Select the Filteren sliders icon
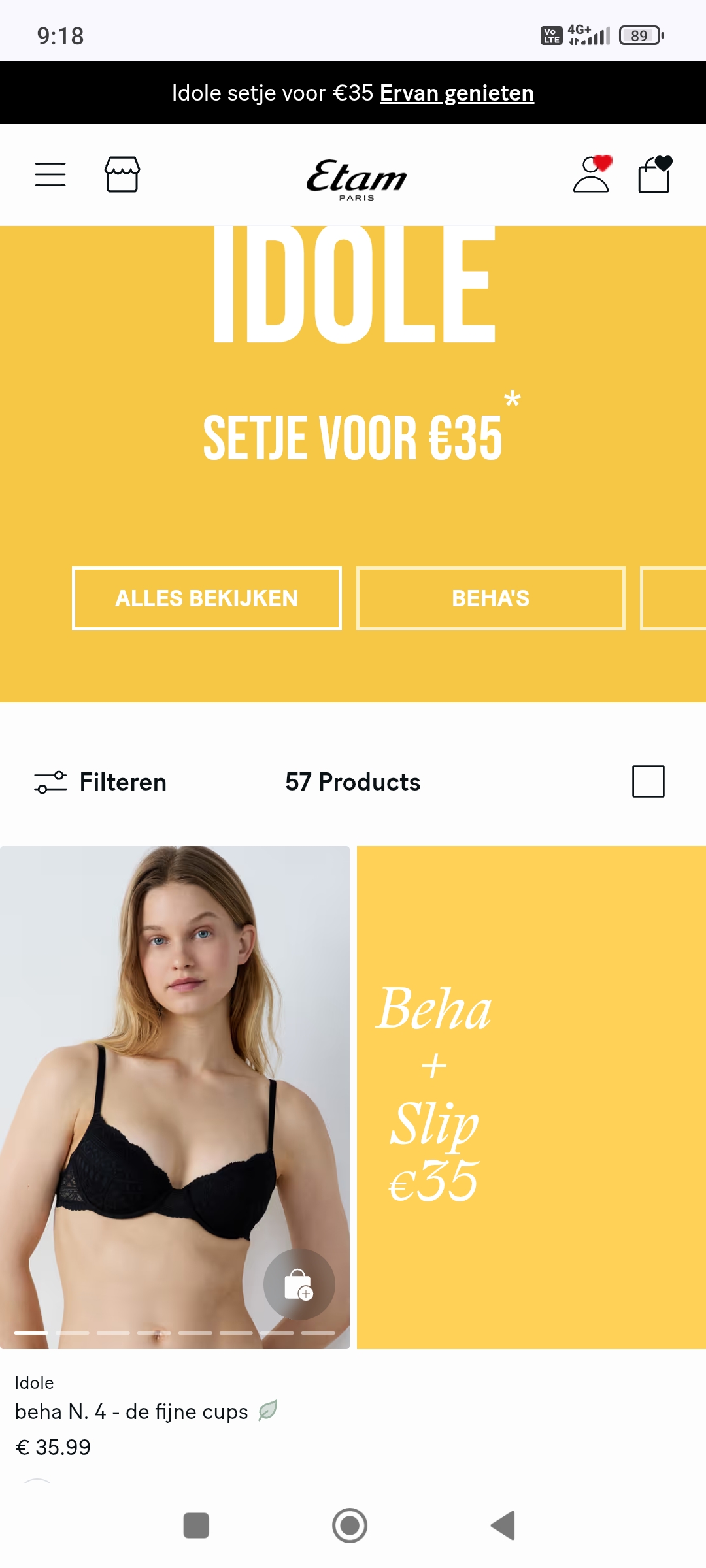Viewport: 706px width, 1568px height. 50,781
